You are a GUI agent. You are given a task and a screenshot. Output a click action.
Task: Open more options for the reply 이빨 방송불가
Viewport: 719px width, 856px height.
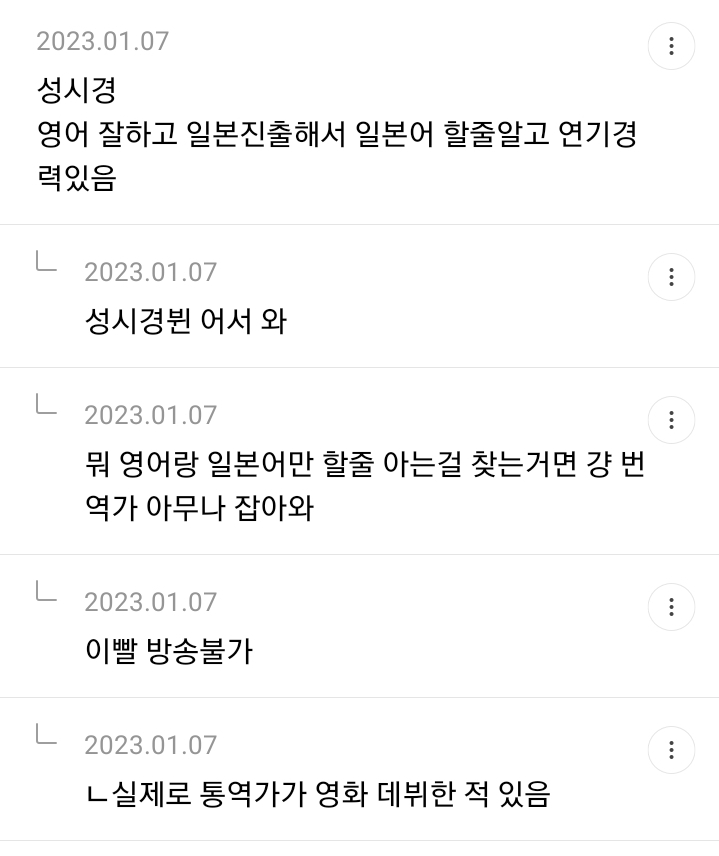pyautogui.click(x=671, y=607)
